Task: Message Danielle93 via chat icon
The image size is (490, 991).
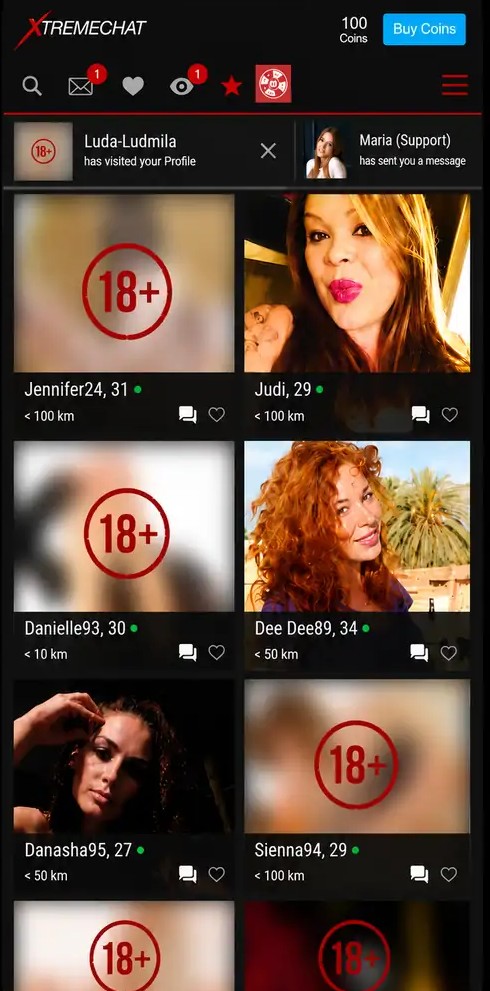Action: tap(188, 653)
